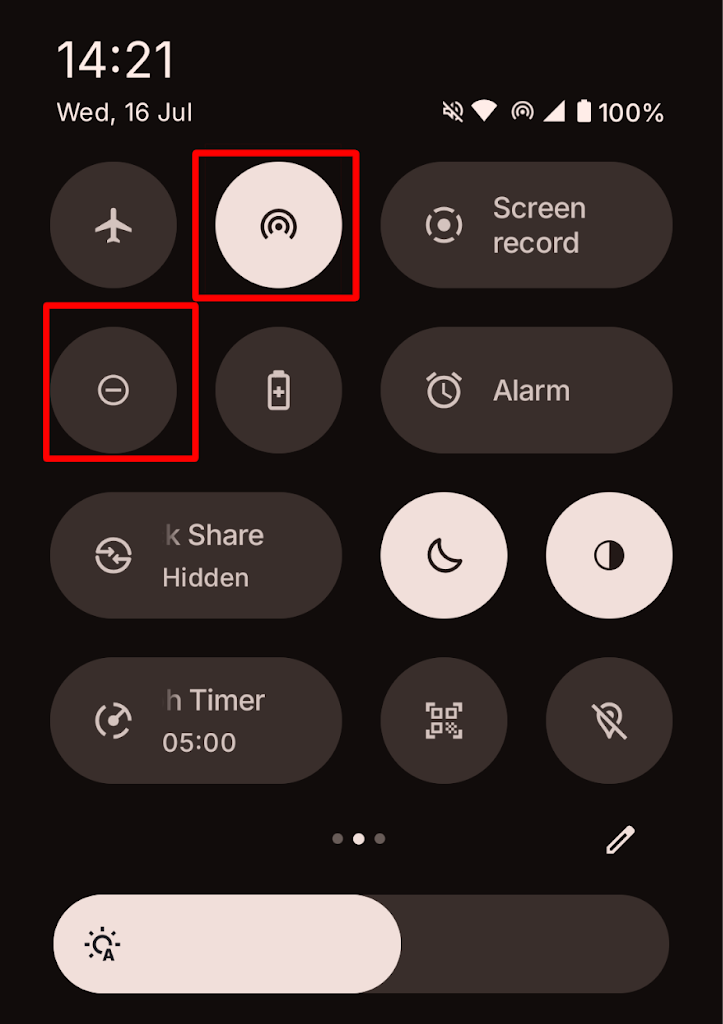723x1024 pixels.
Task: Tap the Share tile marked Hidden
Action: [196, 555]
